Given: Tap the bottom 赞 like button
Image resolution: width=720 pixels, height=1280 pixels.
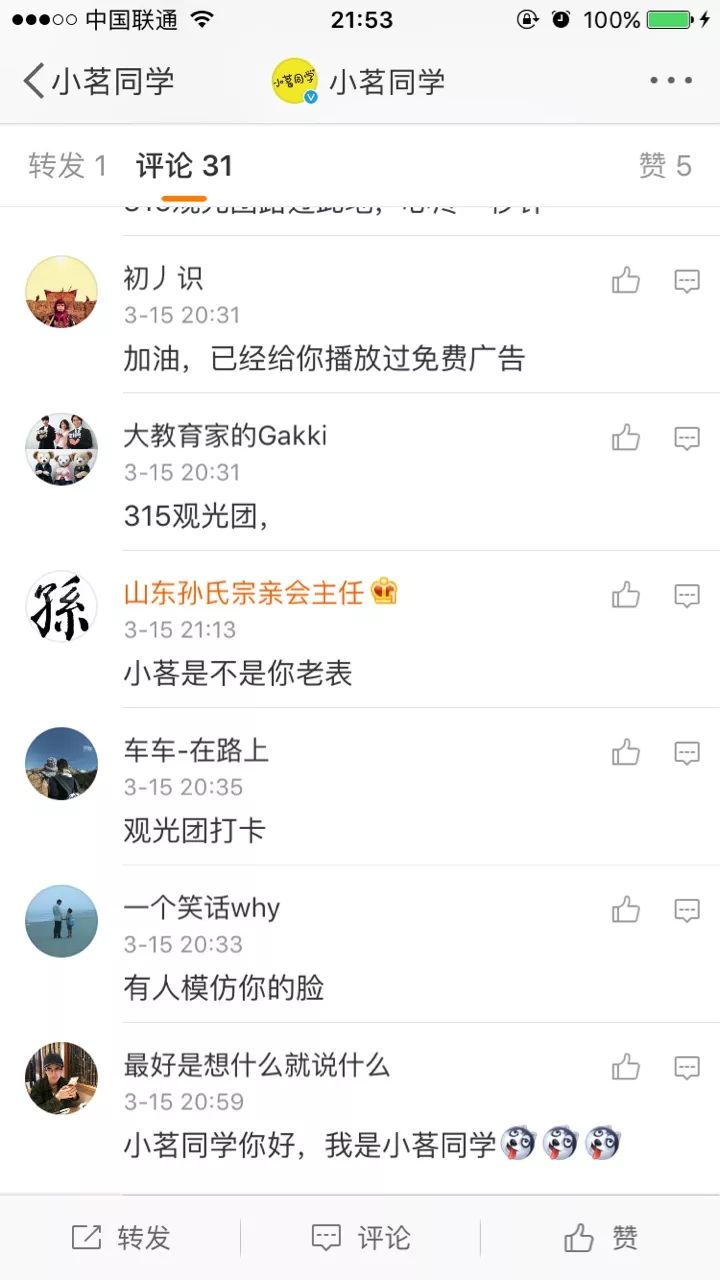Looking at the screenshot, I should click(600, 1238).
